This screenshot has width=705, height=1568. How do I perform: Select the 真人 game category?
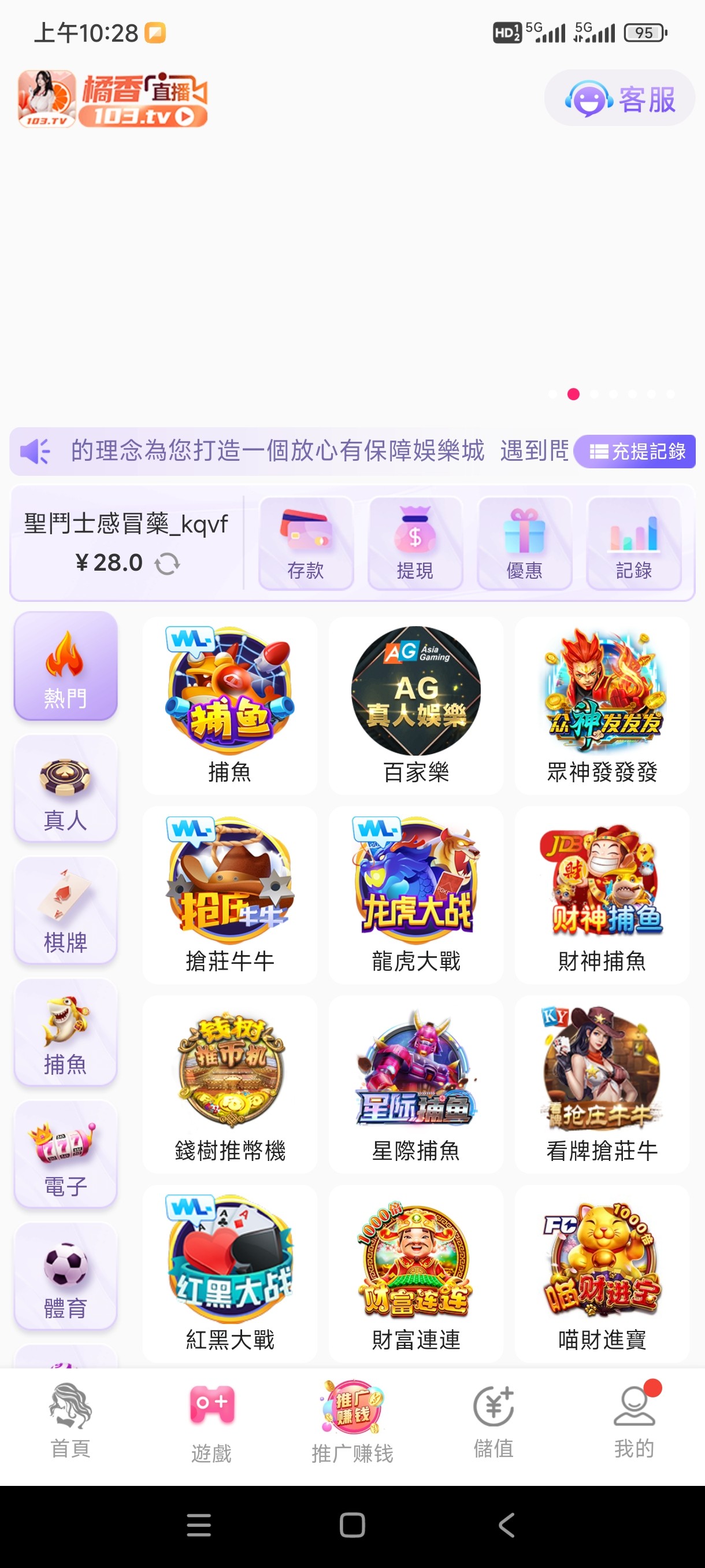(66, 789)
